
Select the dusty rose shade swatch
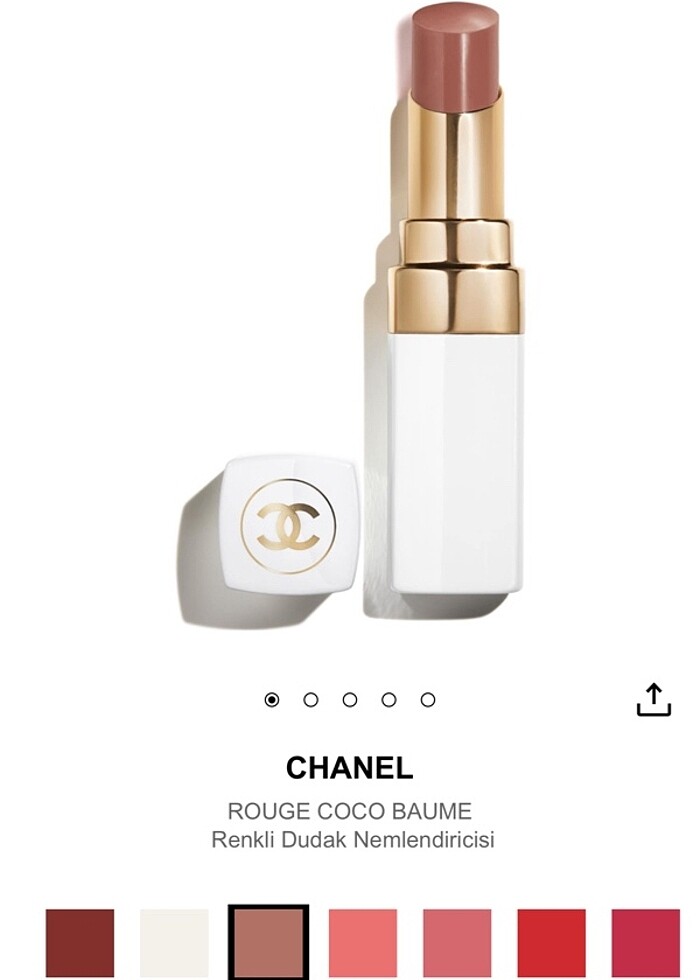coord(457,942)
